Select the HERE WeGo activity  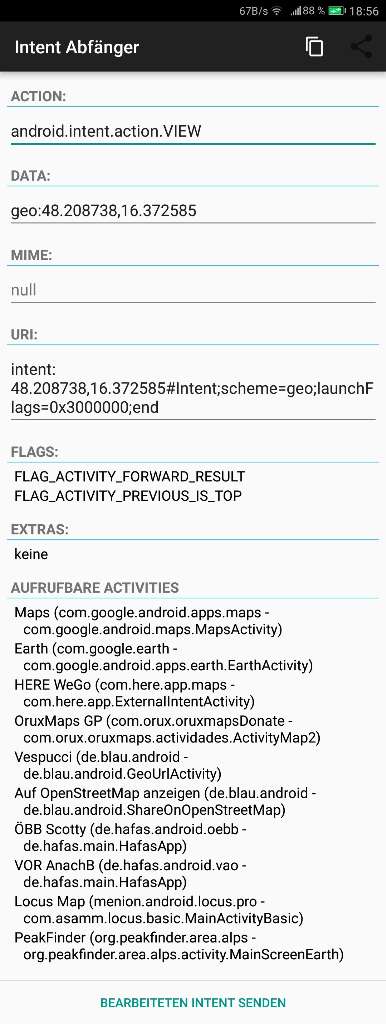tap(134, 693)
